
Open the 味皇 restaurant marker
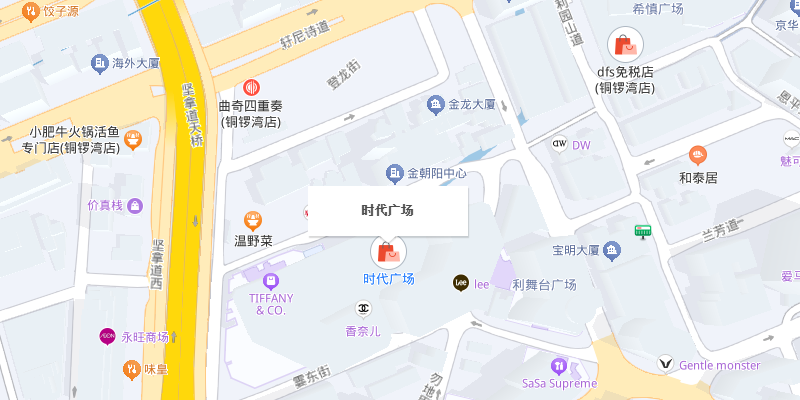point(132,369)
